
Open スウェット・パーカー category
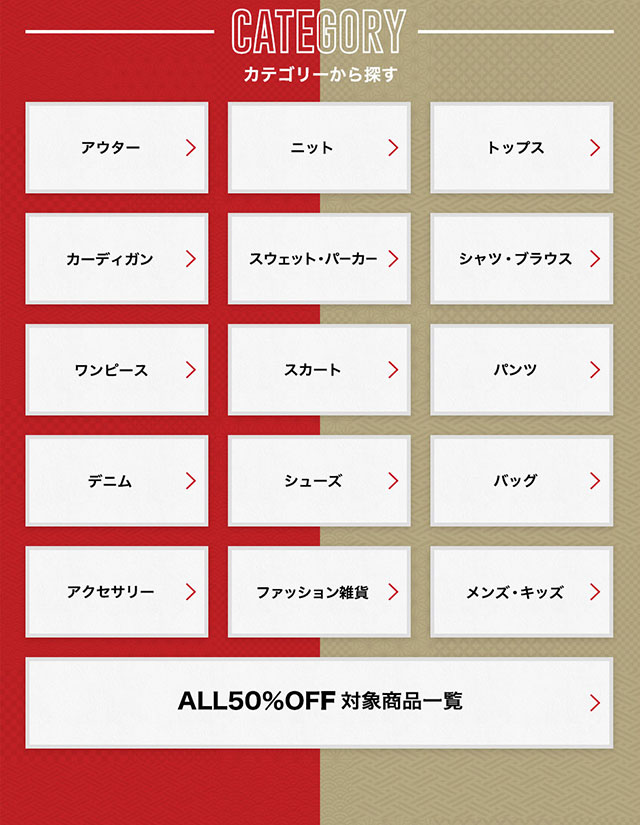click(319, 259)
